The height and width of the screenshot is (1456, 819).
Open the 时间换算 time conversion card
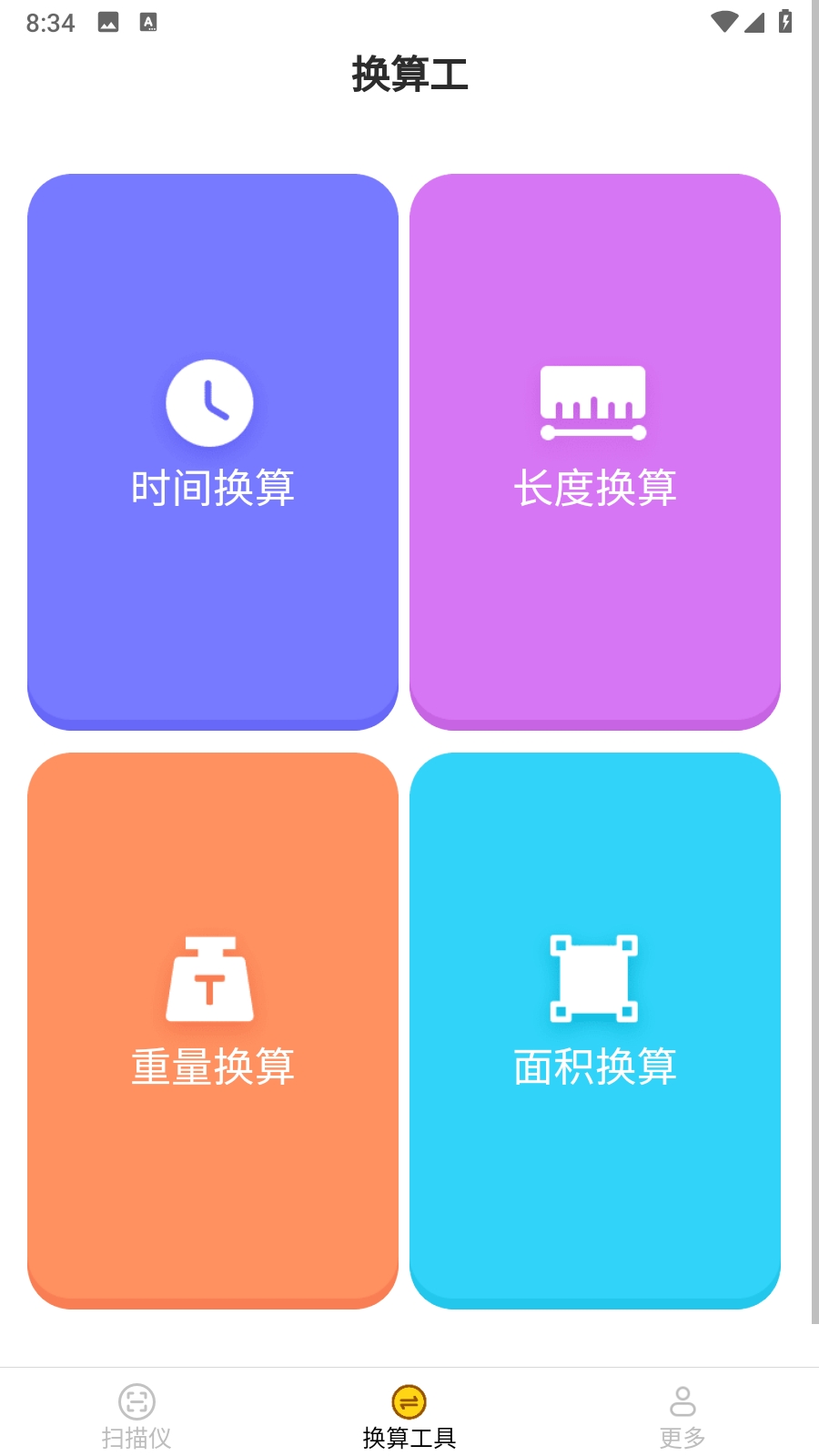click(213, 451)
